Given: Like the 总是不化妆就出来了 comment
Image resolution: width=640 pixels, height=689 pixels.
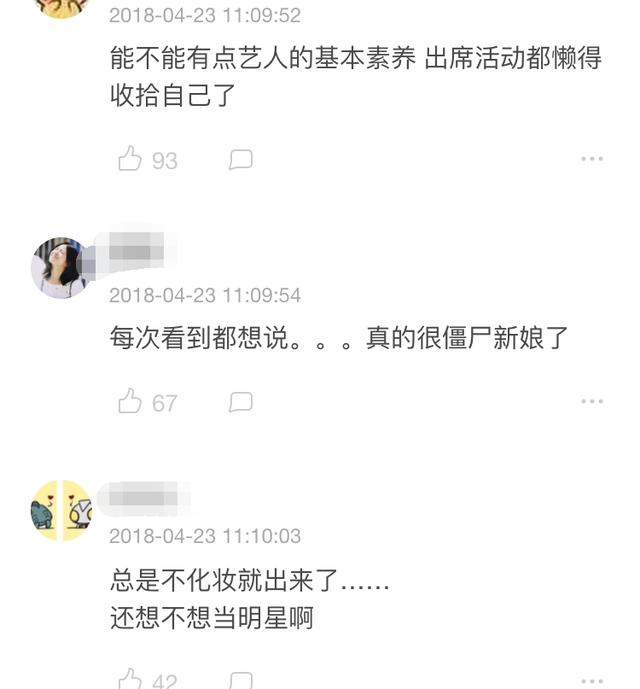Looking at the screenshot, I should pyautogui.click(x=130, y=681).
